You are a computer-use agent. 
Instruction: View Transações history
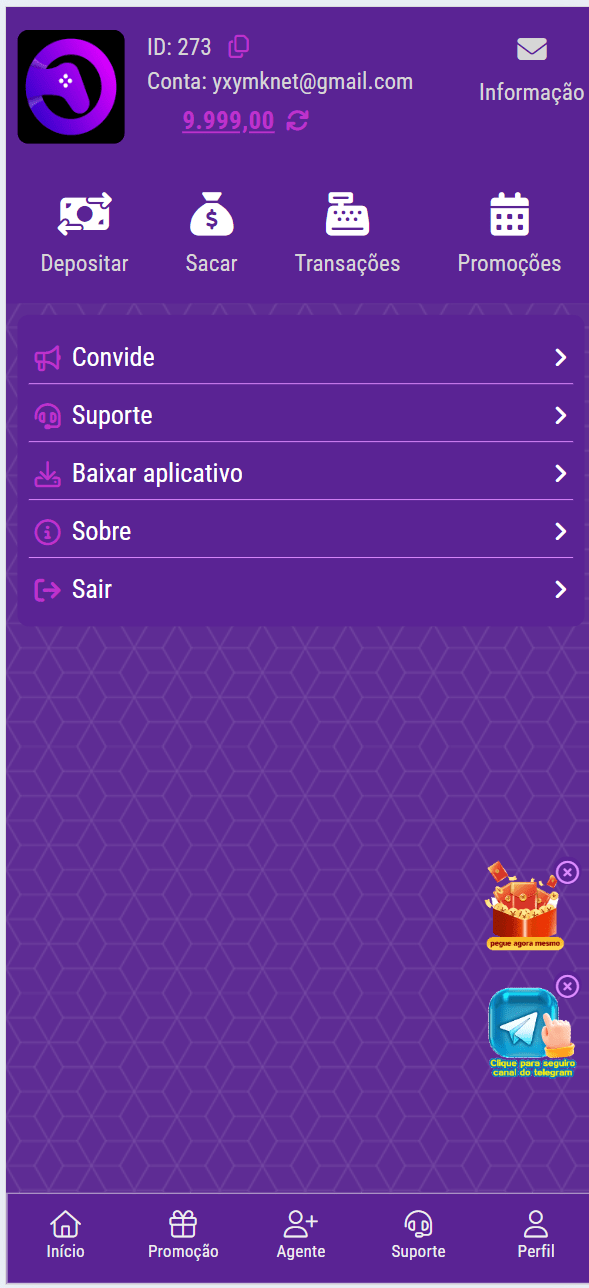pos(347,234)
